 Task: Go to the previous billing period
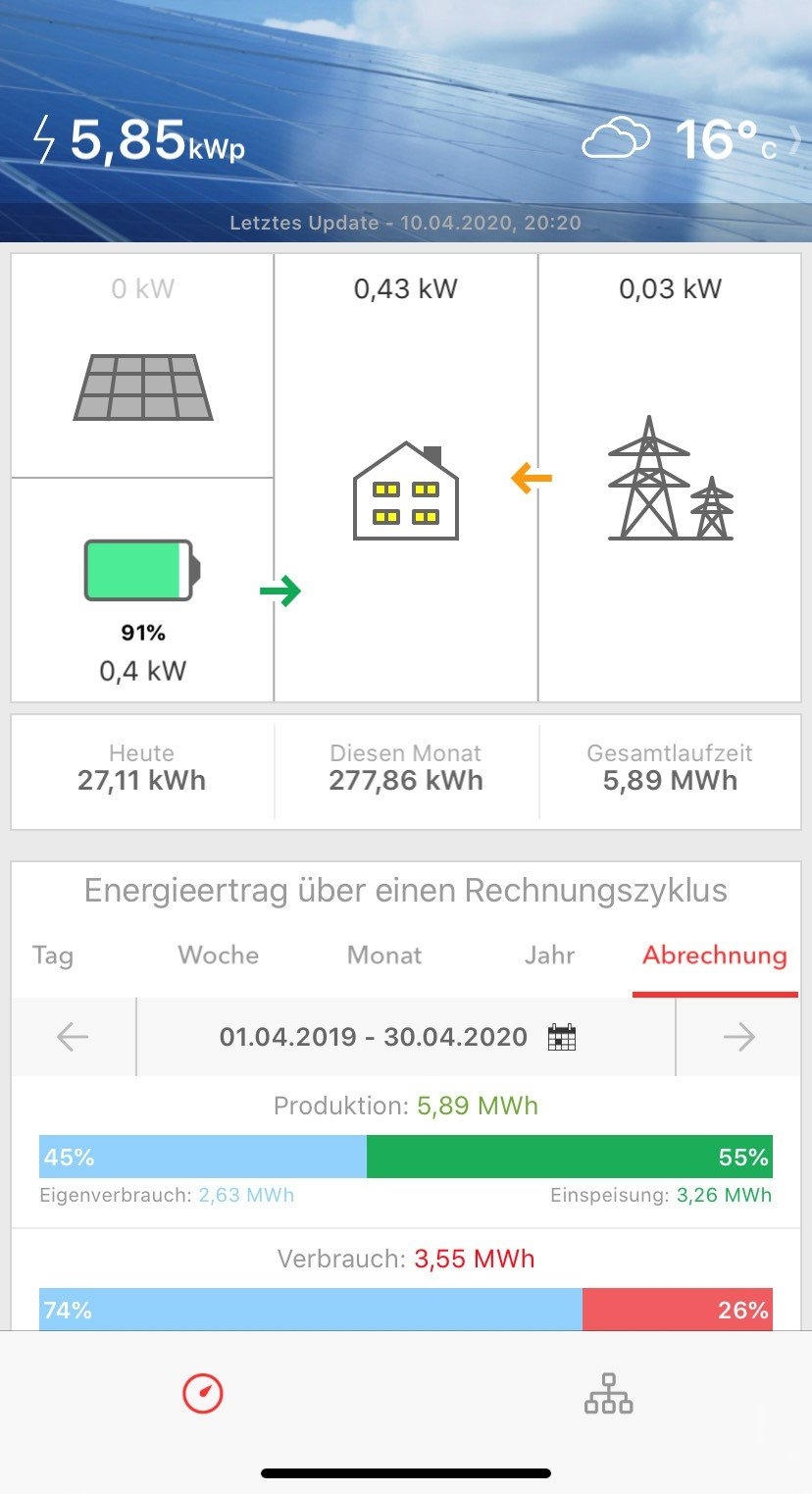[x=73, y=1037]
